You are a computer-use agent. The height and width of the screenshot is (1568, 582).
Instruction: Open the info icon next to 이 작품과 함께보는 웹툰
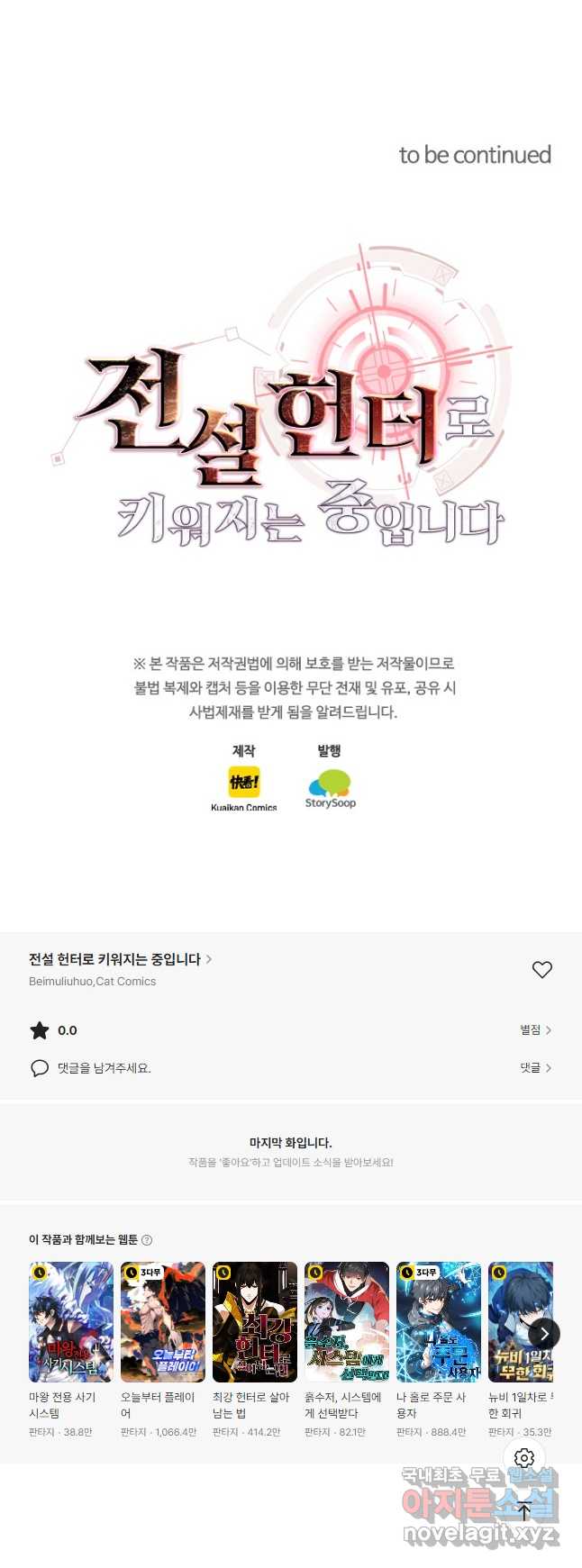click(x=147, y=1240)
